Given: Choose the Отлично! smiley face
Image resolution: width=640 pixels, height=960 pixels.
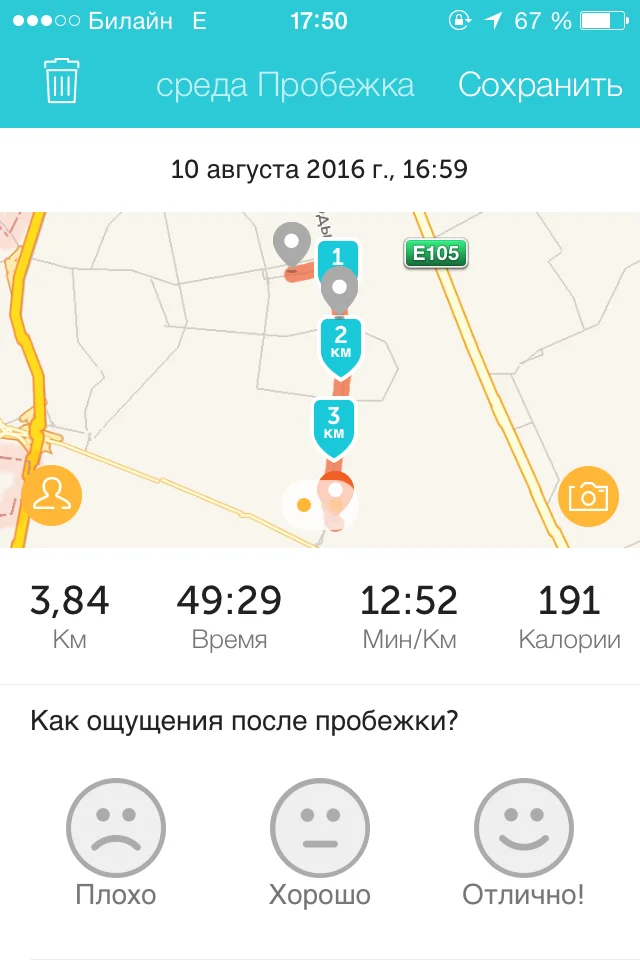Looking at the screenshot, I should [x=523, y=829].
